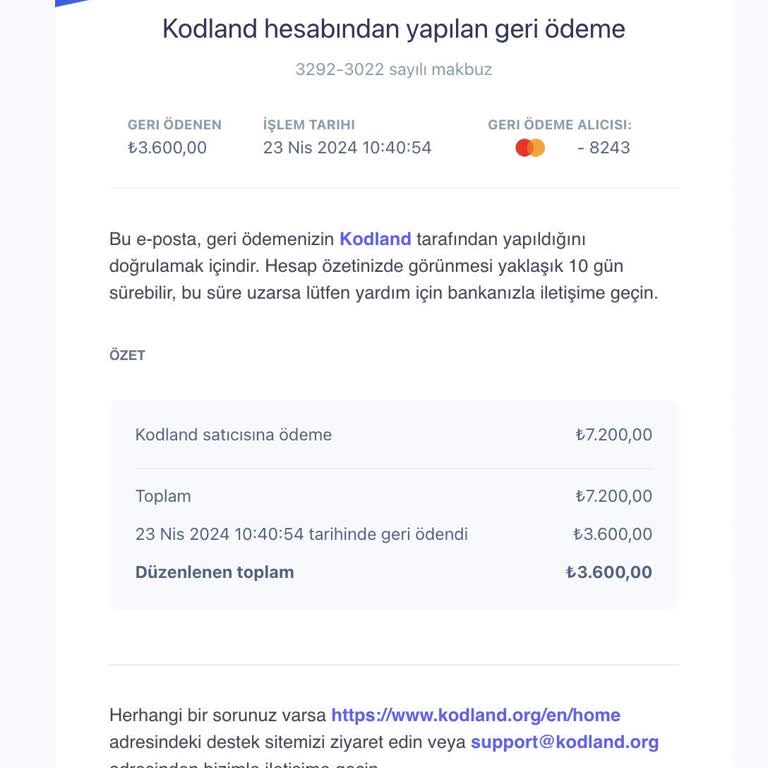
Task: Open the Kodland link in the confirmation text
Action: pos(375,239)
